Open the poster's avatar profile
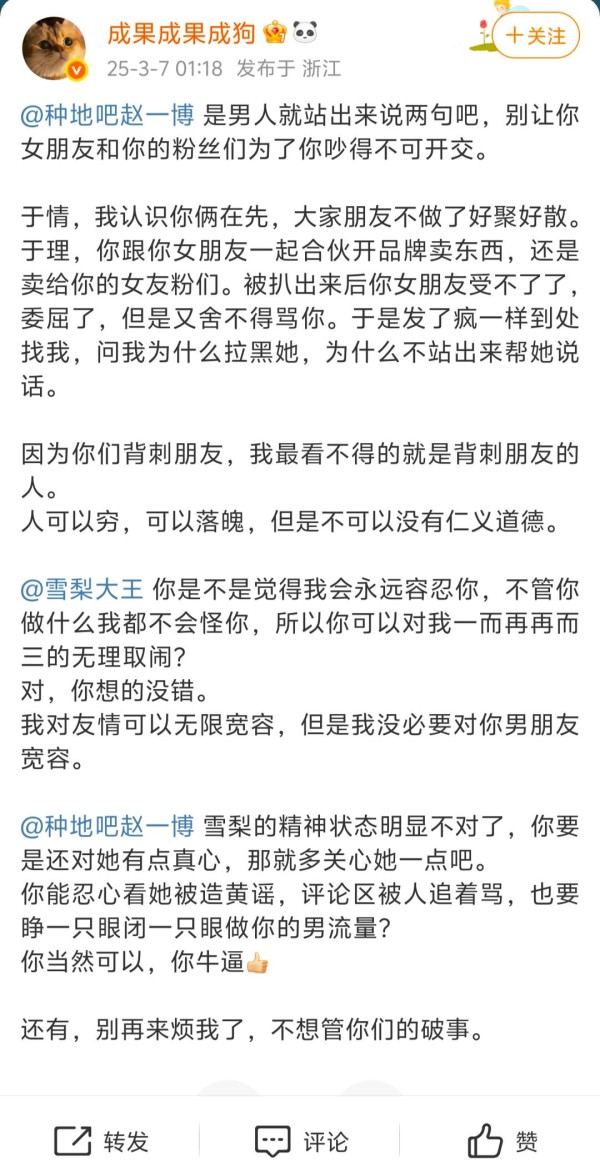This screenshot has height=1167, width=600. point(54,49)
